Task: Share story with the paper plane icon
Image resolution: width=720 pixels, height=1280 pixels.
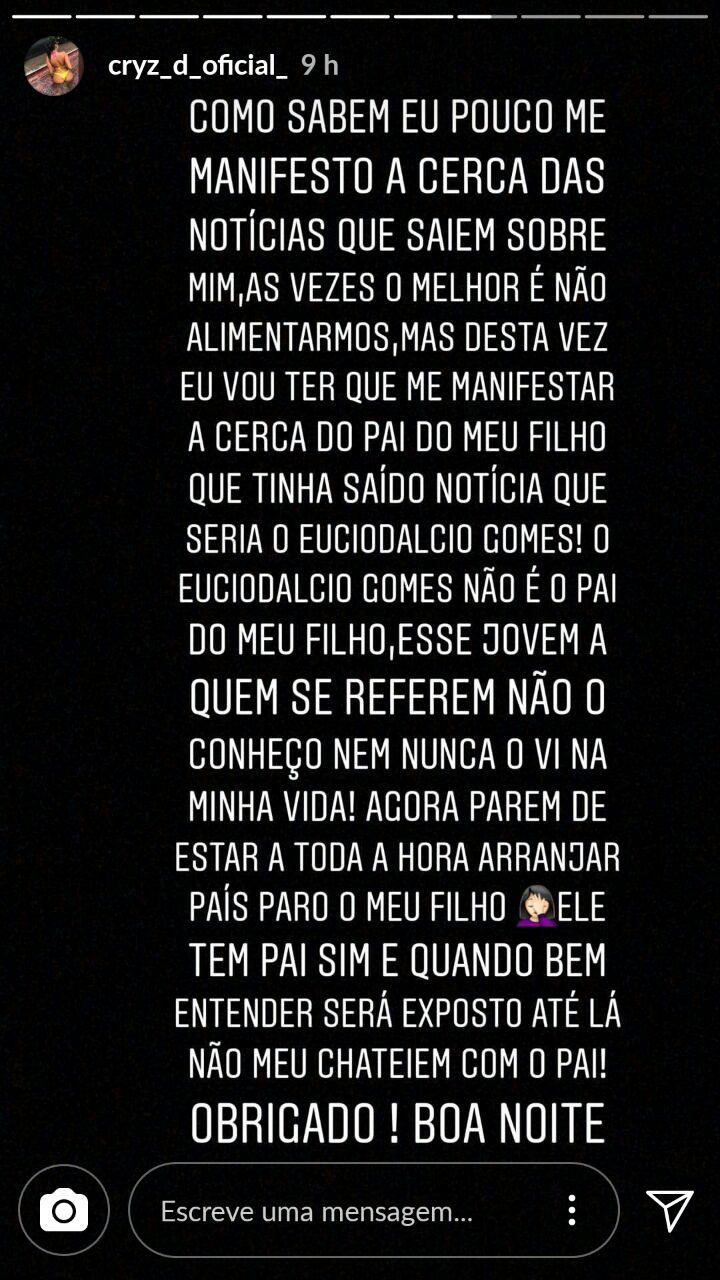Action: tap(670, 1211)
